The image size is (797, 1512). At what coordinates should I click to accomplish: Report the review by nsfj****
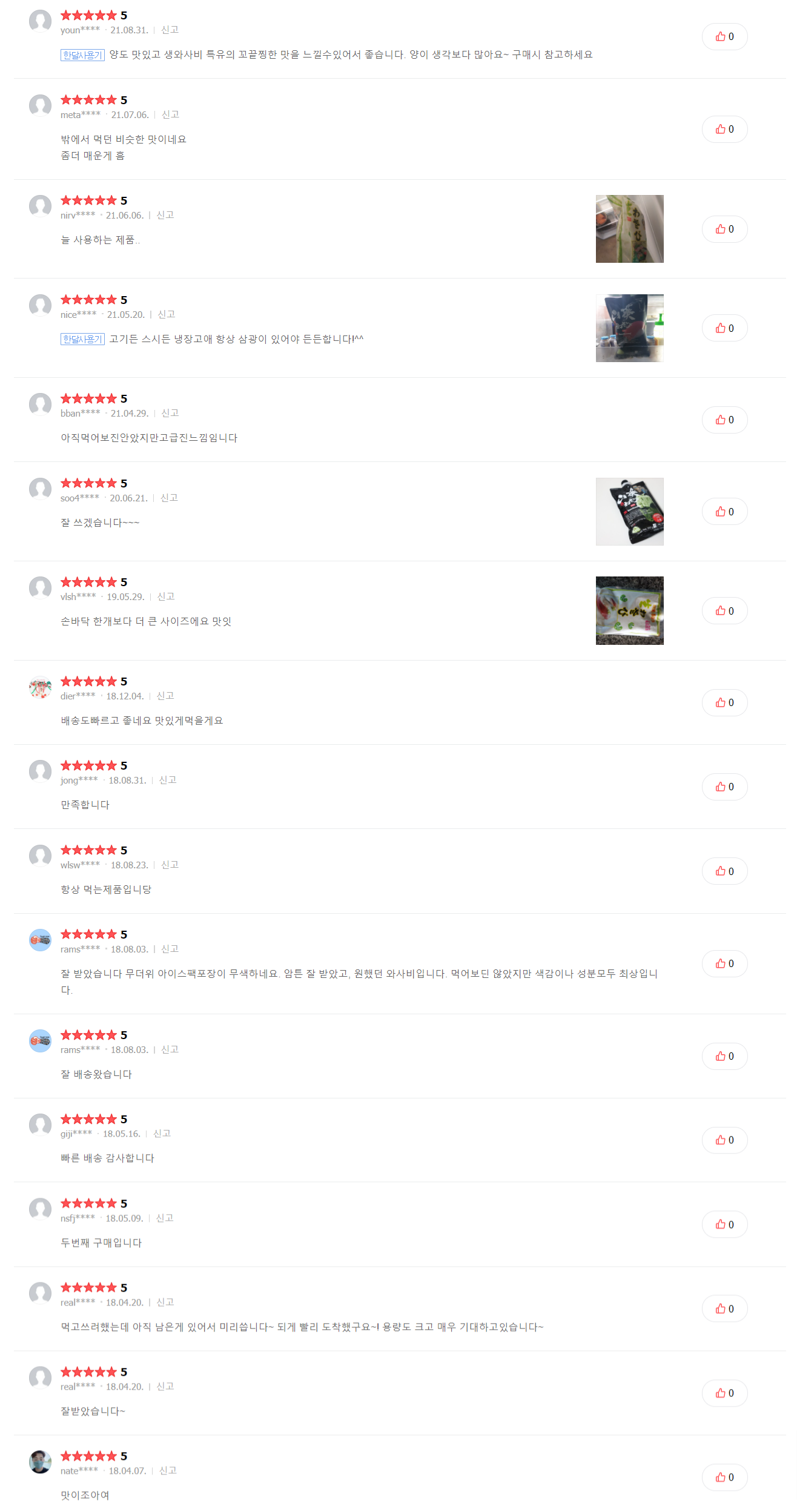click(165, 1218)
